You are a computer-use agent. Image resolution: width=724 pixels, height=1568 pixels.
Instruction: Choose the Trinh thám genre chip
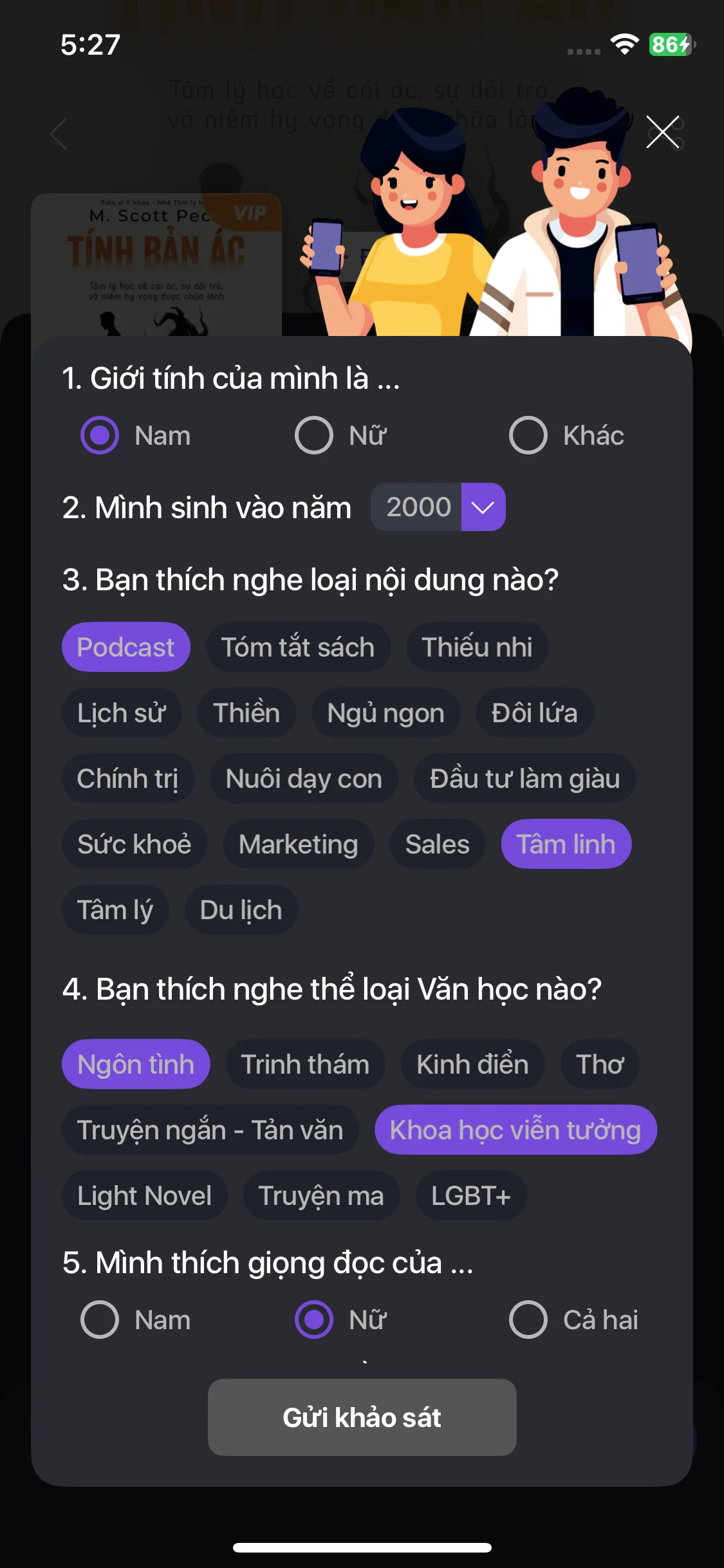coord(304,1064)
